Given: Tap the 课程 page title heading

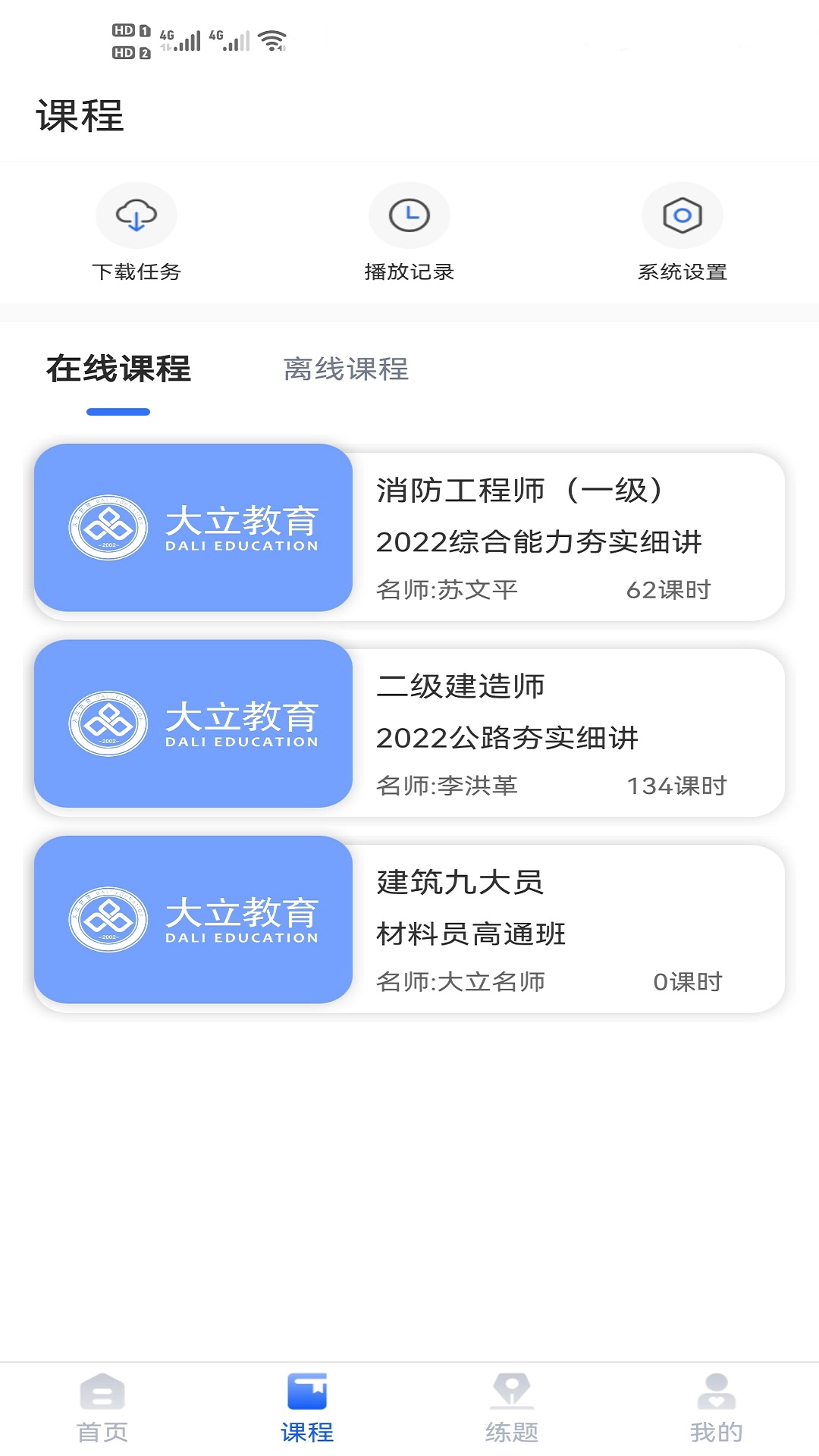Looking at the screenshot, I should 80,115.
